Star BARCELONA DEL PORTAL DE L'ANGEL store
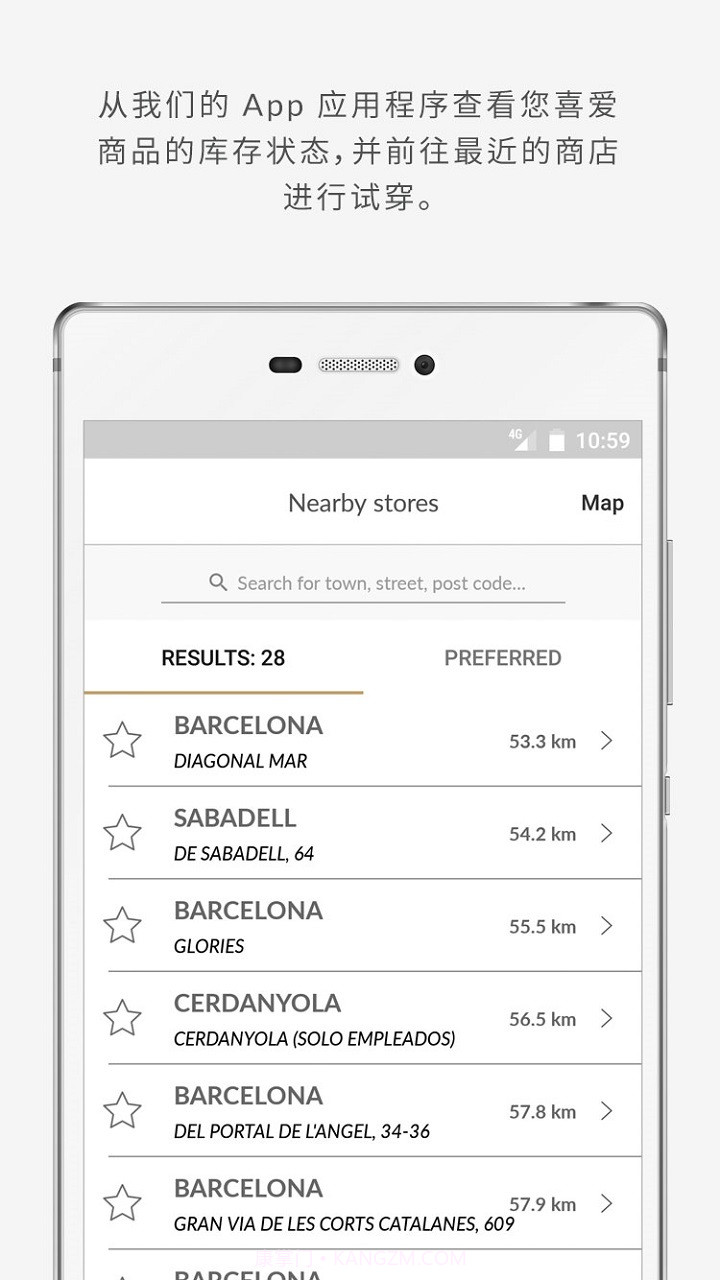Viewport: 720px width, 1280px height. (x=122, y=1110)
